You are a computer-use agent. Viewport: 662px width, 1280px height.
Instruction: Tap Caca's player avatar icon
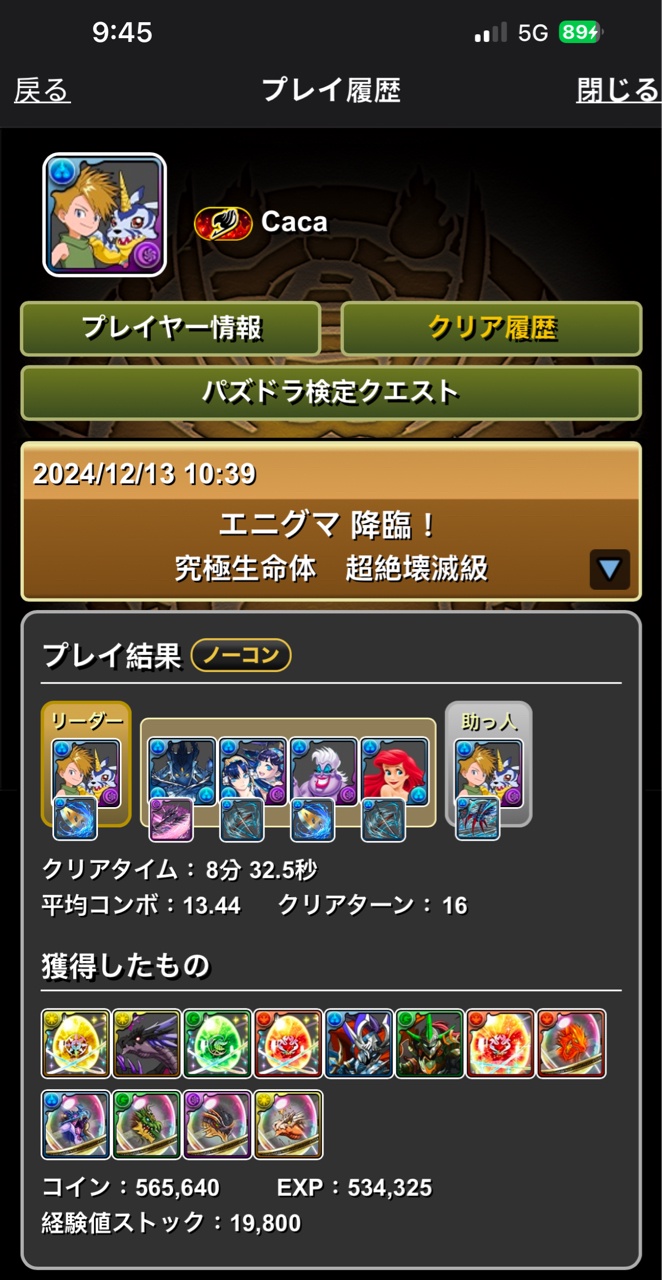coord(104,214)
